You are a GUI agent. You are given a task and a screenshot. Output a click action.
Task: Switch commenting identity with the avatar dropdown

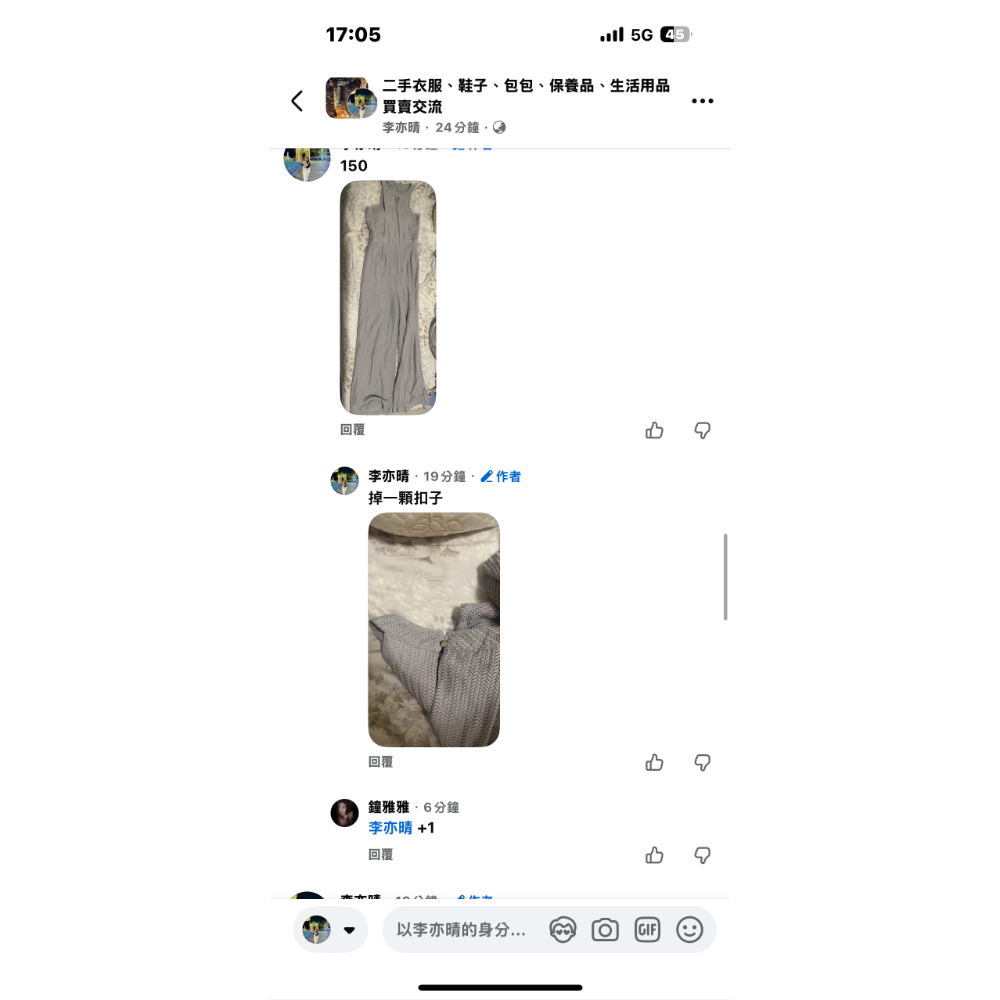pos(330,930)
